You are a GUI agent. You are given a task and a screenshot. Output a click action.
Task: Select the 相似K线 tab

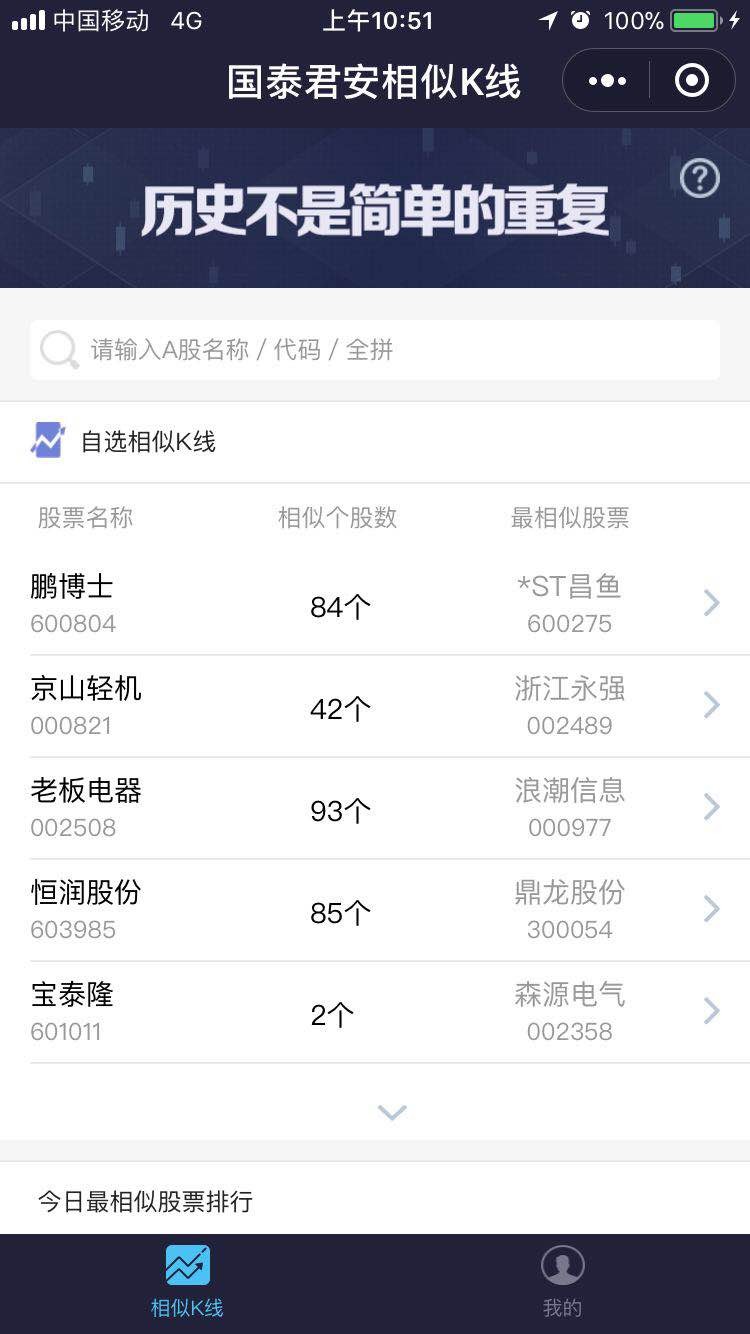[187, 1283]
